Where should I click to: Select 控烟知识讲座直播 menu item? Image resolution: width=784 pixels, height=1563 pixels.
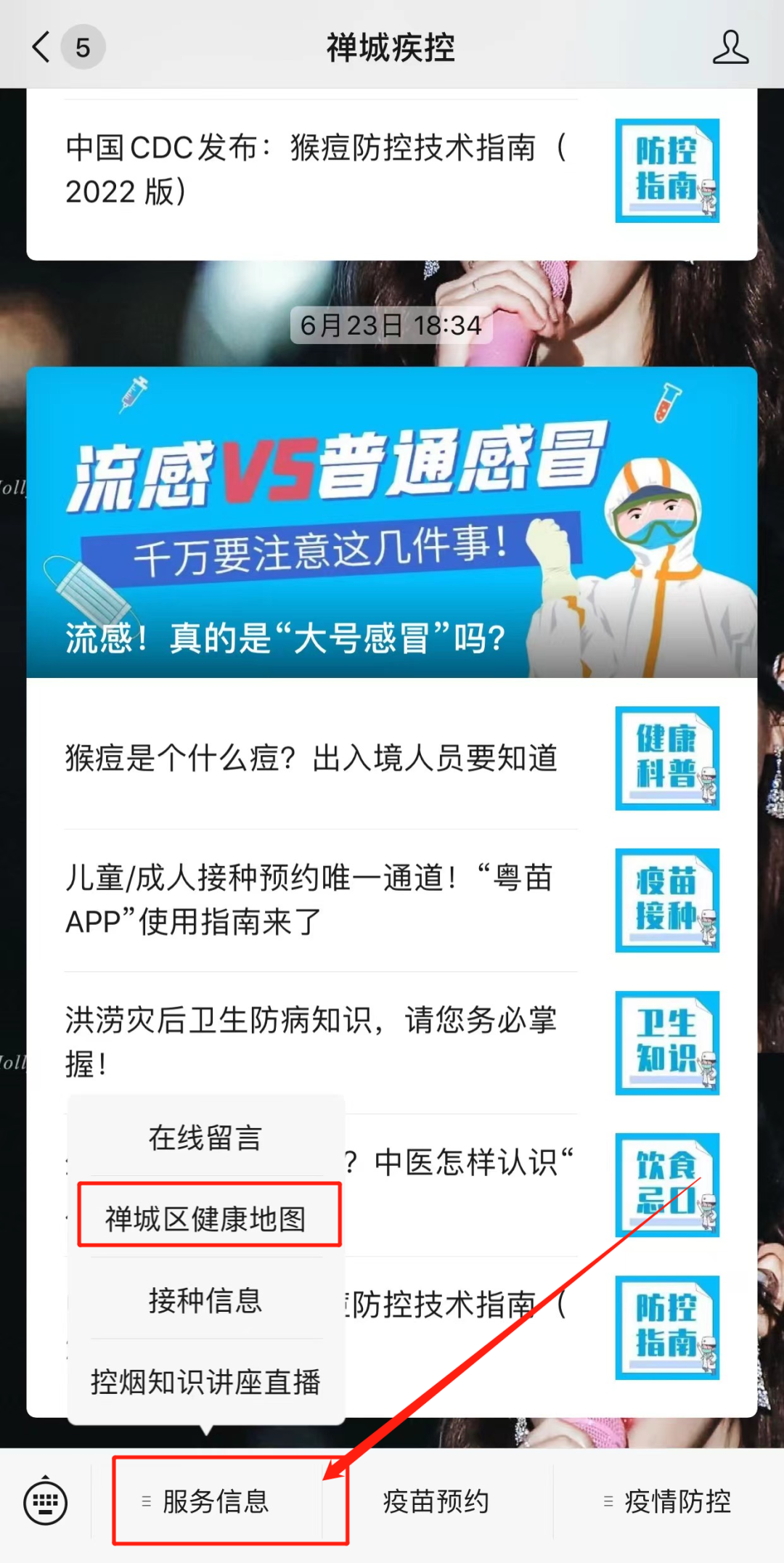(205, 1382)
